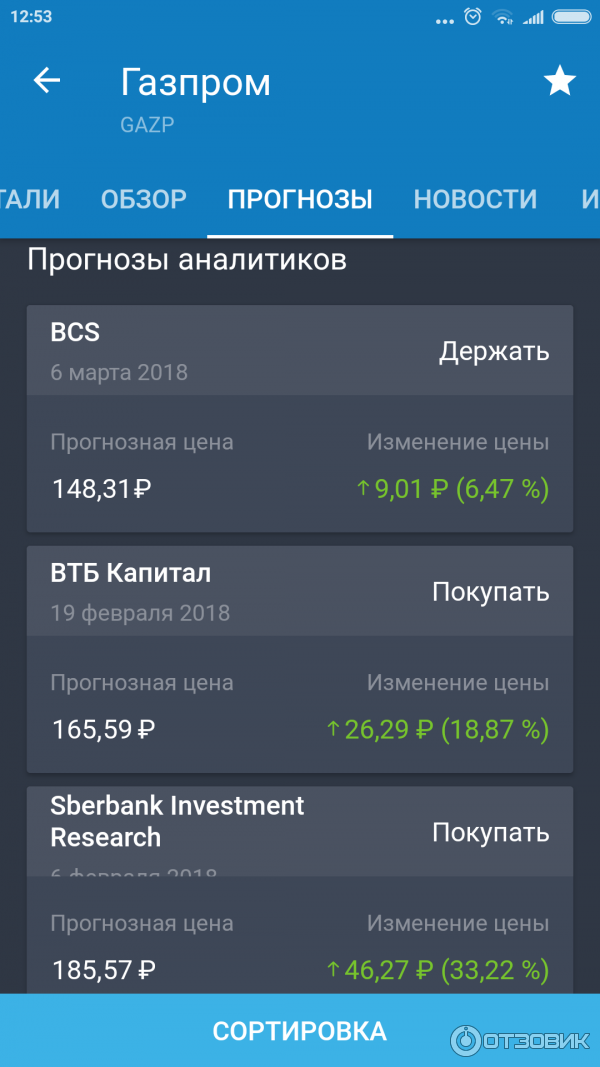Open the Новости tab
This screenshot has width=600, height=1067.
[x=475, y=199]
